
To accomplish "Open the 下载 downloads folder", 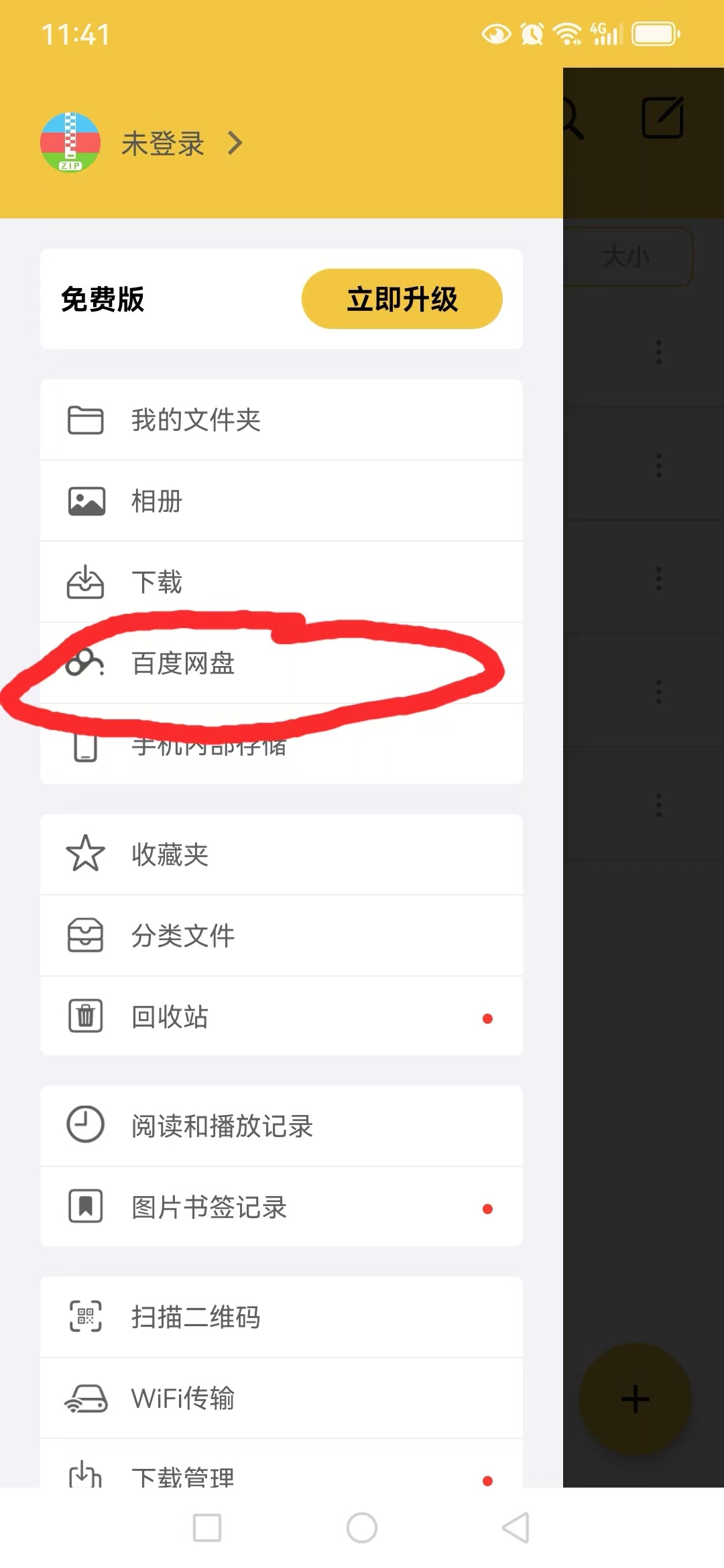I will click(x=157, y=582).
